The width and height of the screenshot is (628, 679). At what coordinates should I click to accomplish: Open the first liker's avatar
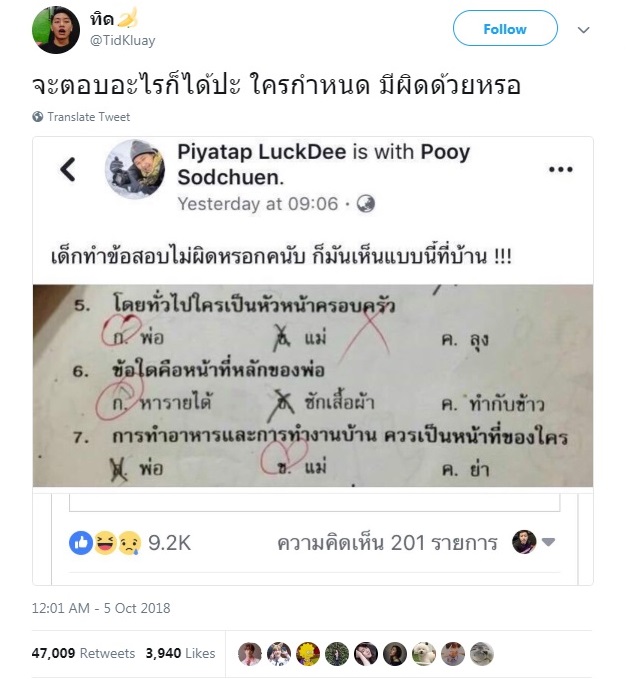[250, 654]
